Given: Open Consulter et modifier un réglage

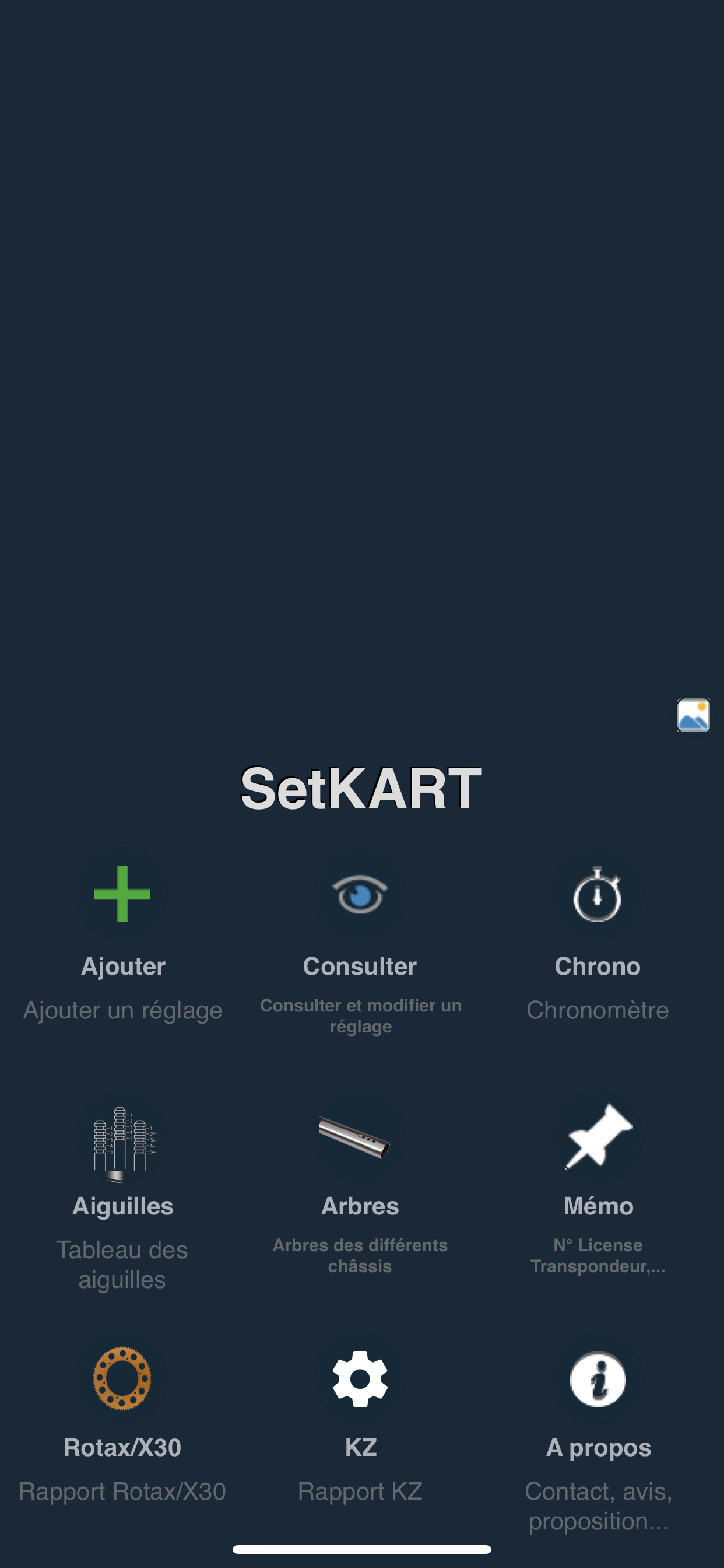Looking at the screenshot, I should 360,1016.
